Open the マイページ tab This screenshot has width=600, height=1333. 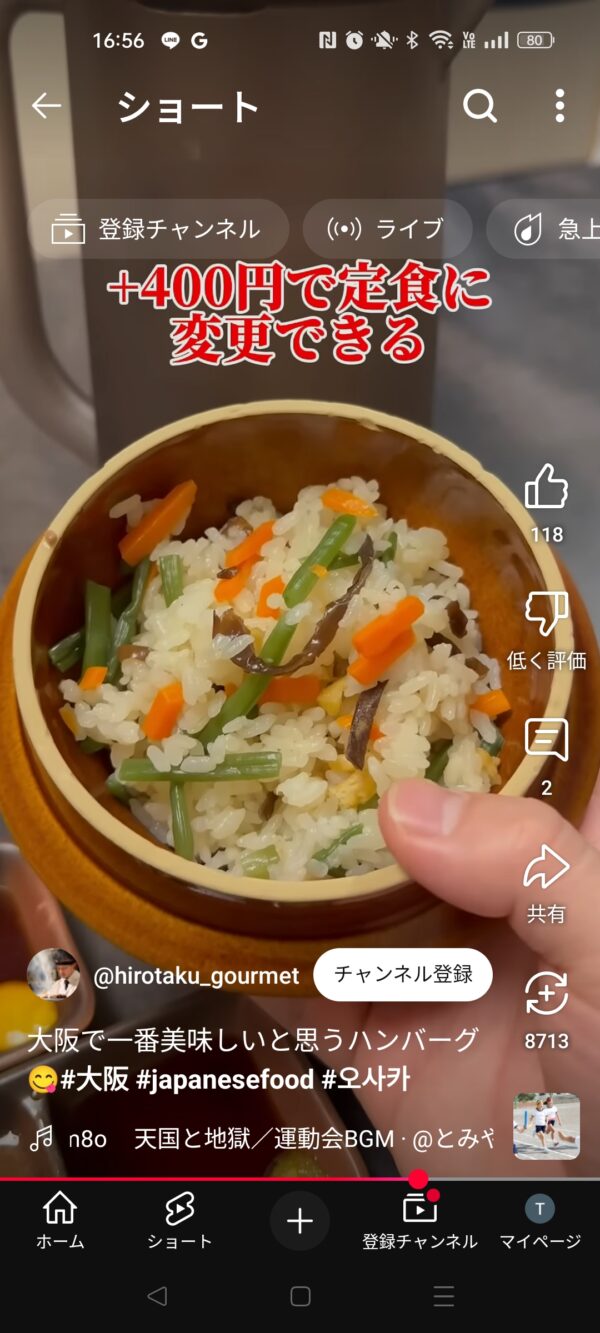tap(540, 1222)
